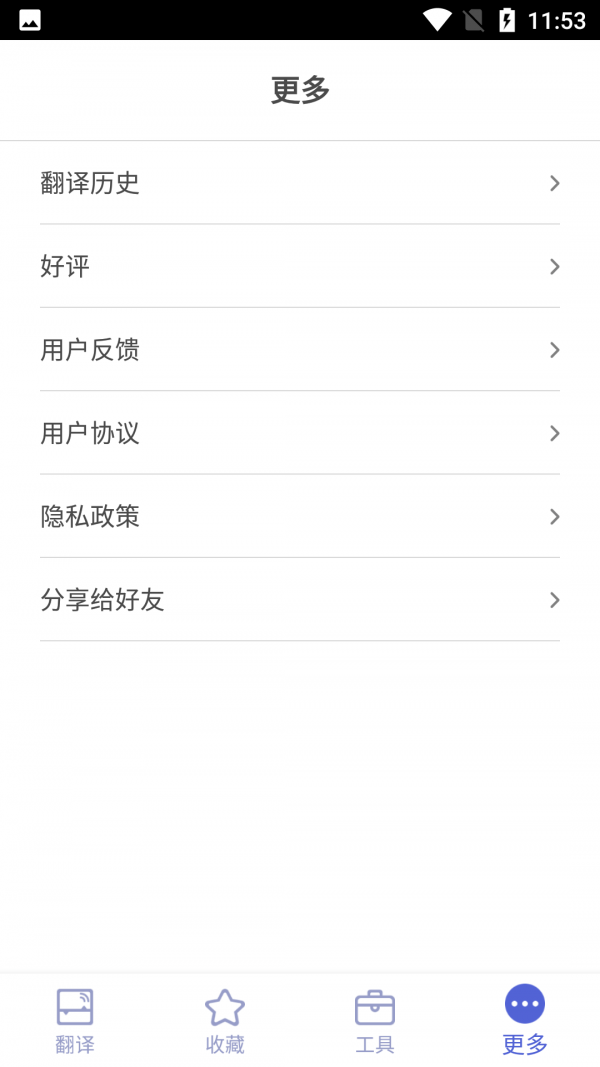Open the 翻译历史 translation history row
This screenshot has height=1067, width=600.
coord(300,183)
